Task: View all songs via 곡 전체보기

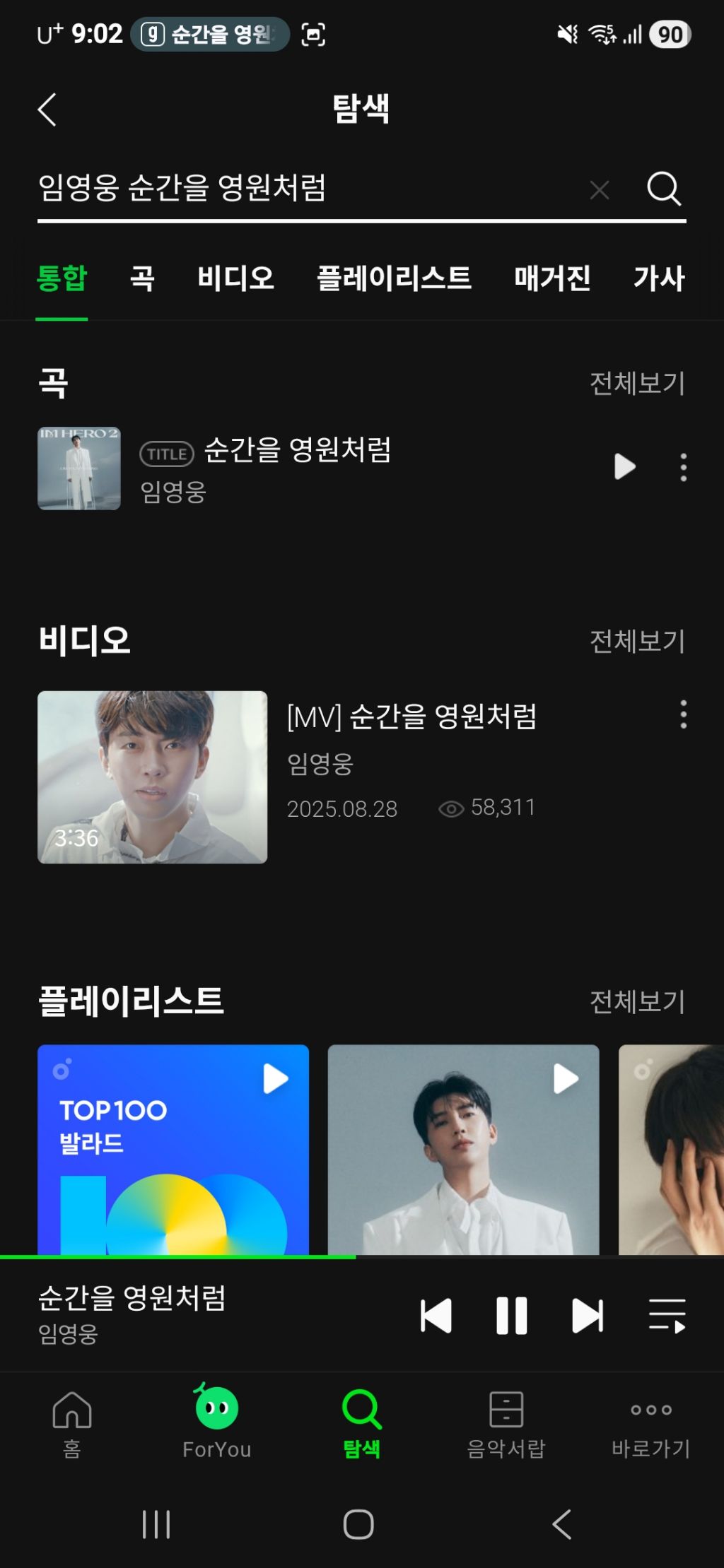Action: (637, 383)
